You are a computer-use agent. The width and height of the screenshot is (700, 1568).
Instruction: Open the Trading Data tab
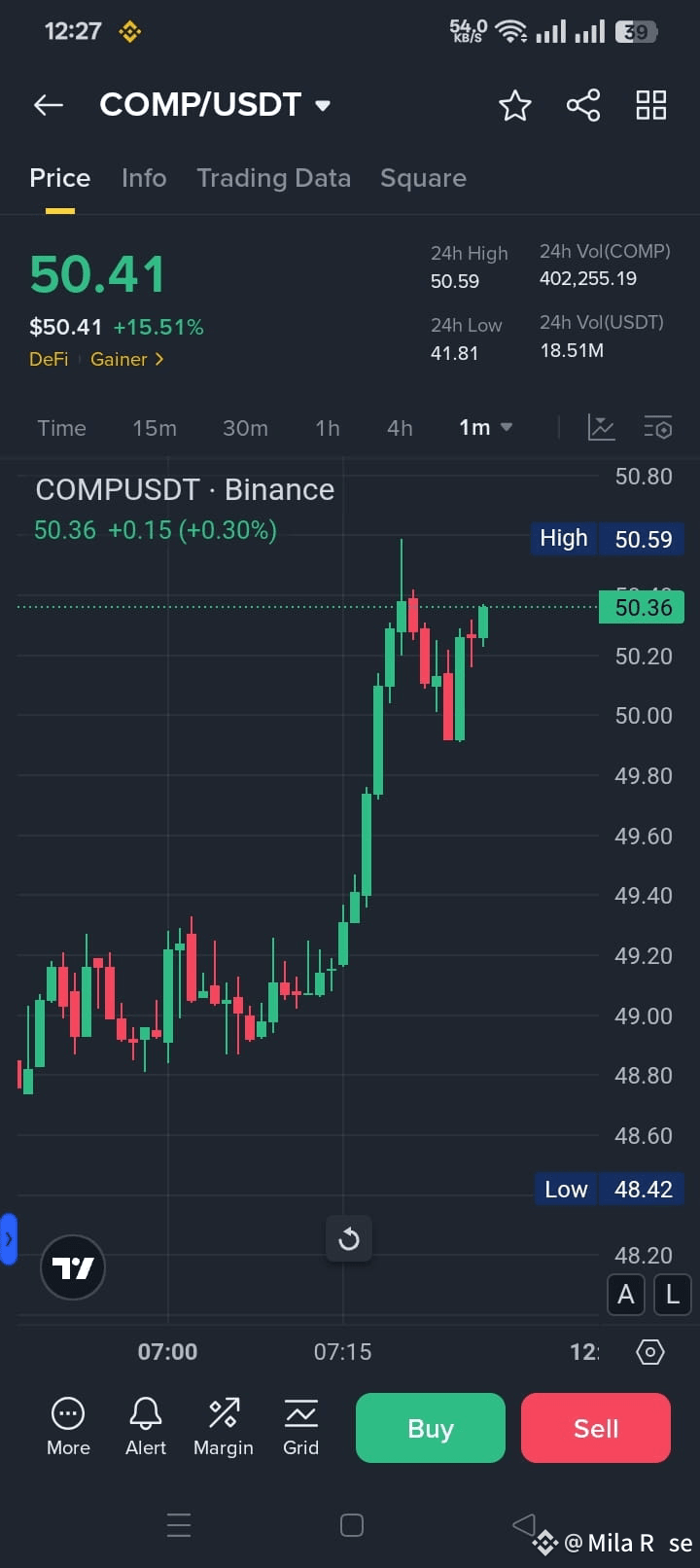click(x=273, y=178)
